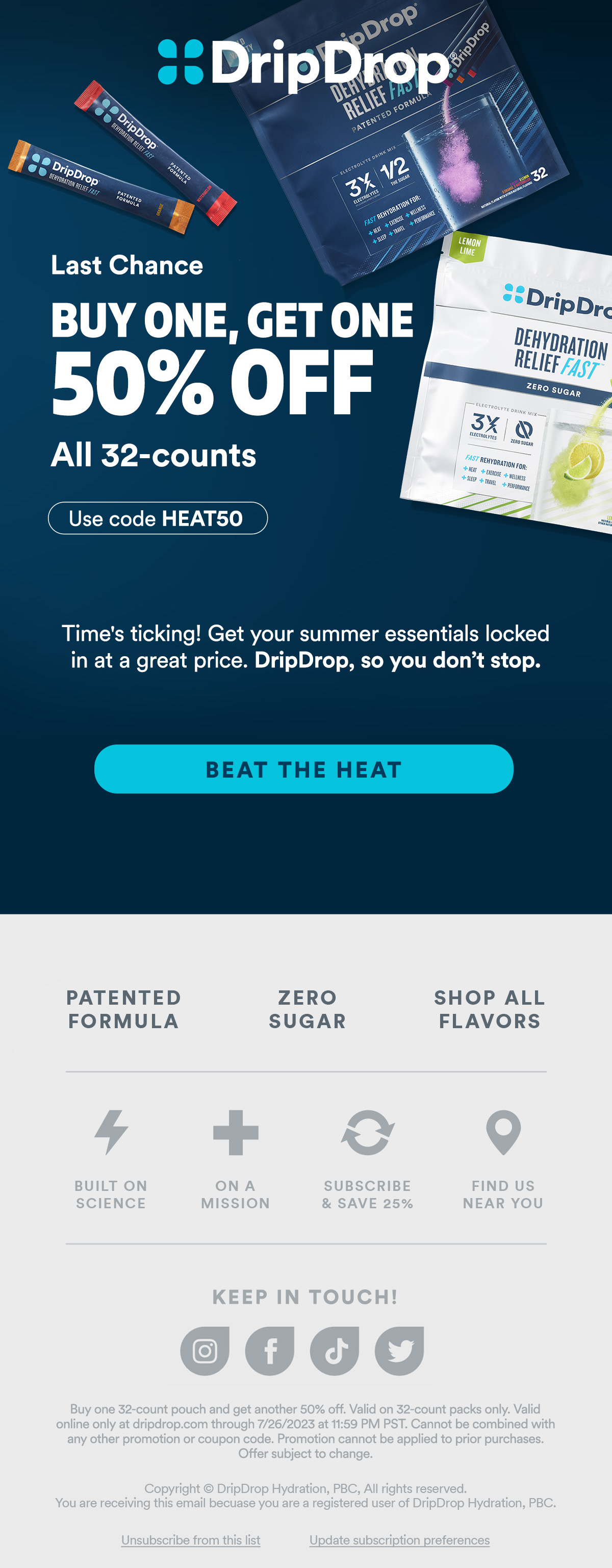Open the Patented Formula link
This screenshot has height=1568, width=612.
pyautogui.click(x=123, y=1009)
